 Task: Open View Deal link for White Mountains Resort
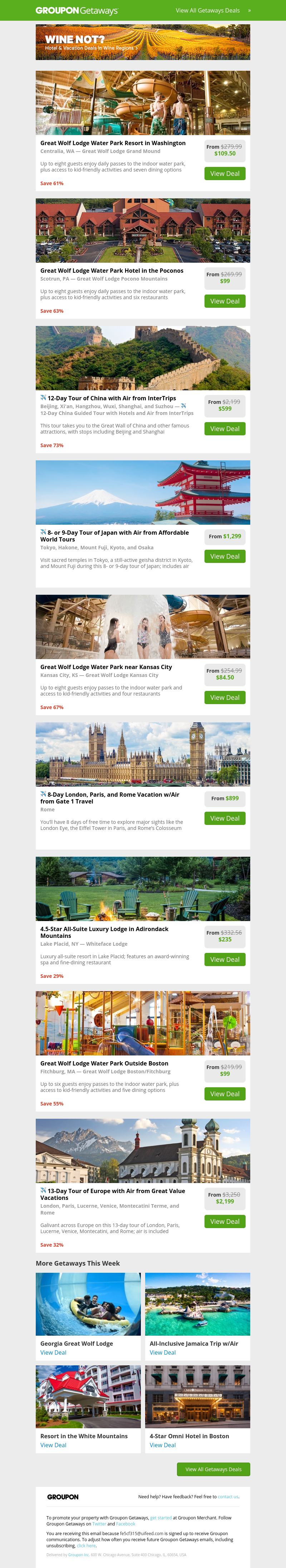pyautogui.click(x=54, y=1445)
